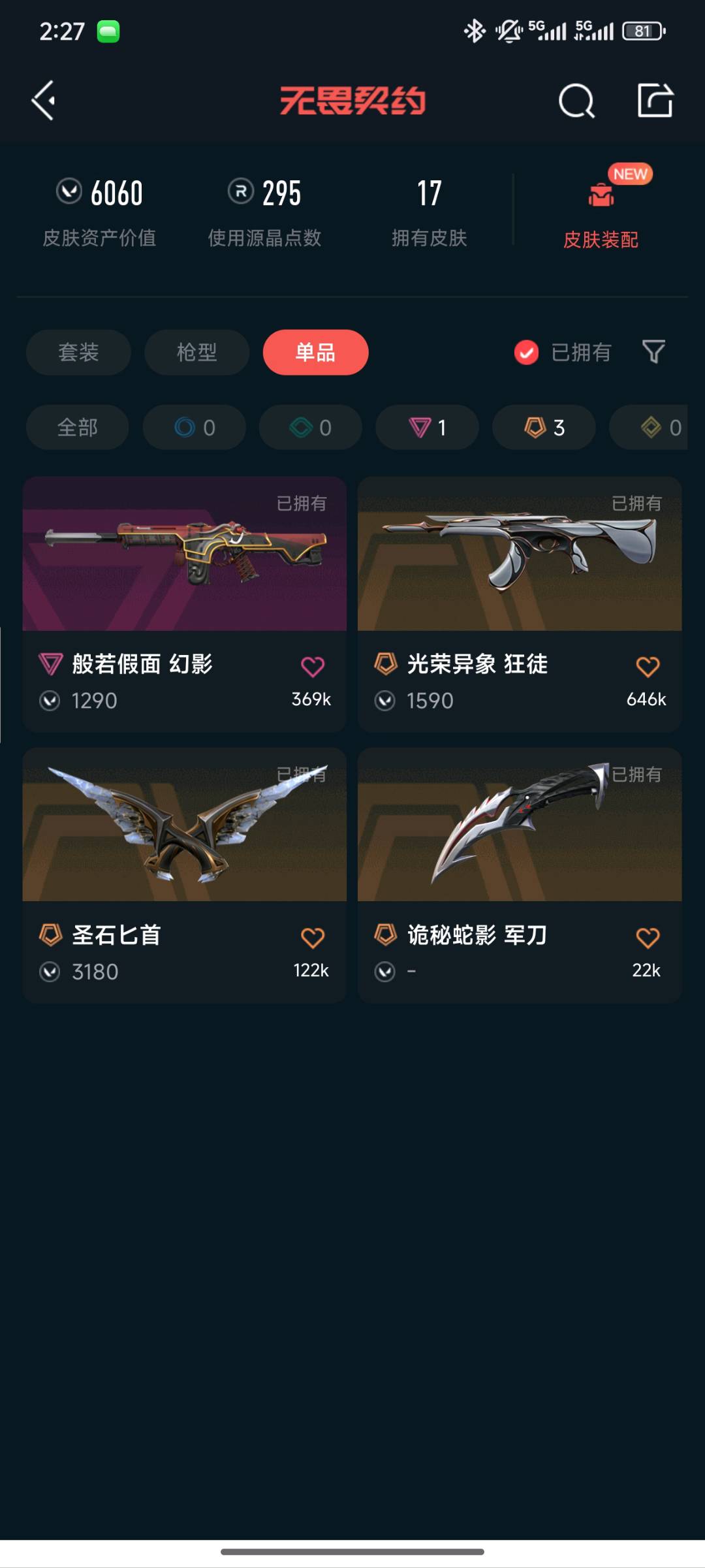
Task: Select the 全部 rarity chip
Action: [77, 428]
